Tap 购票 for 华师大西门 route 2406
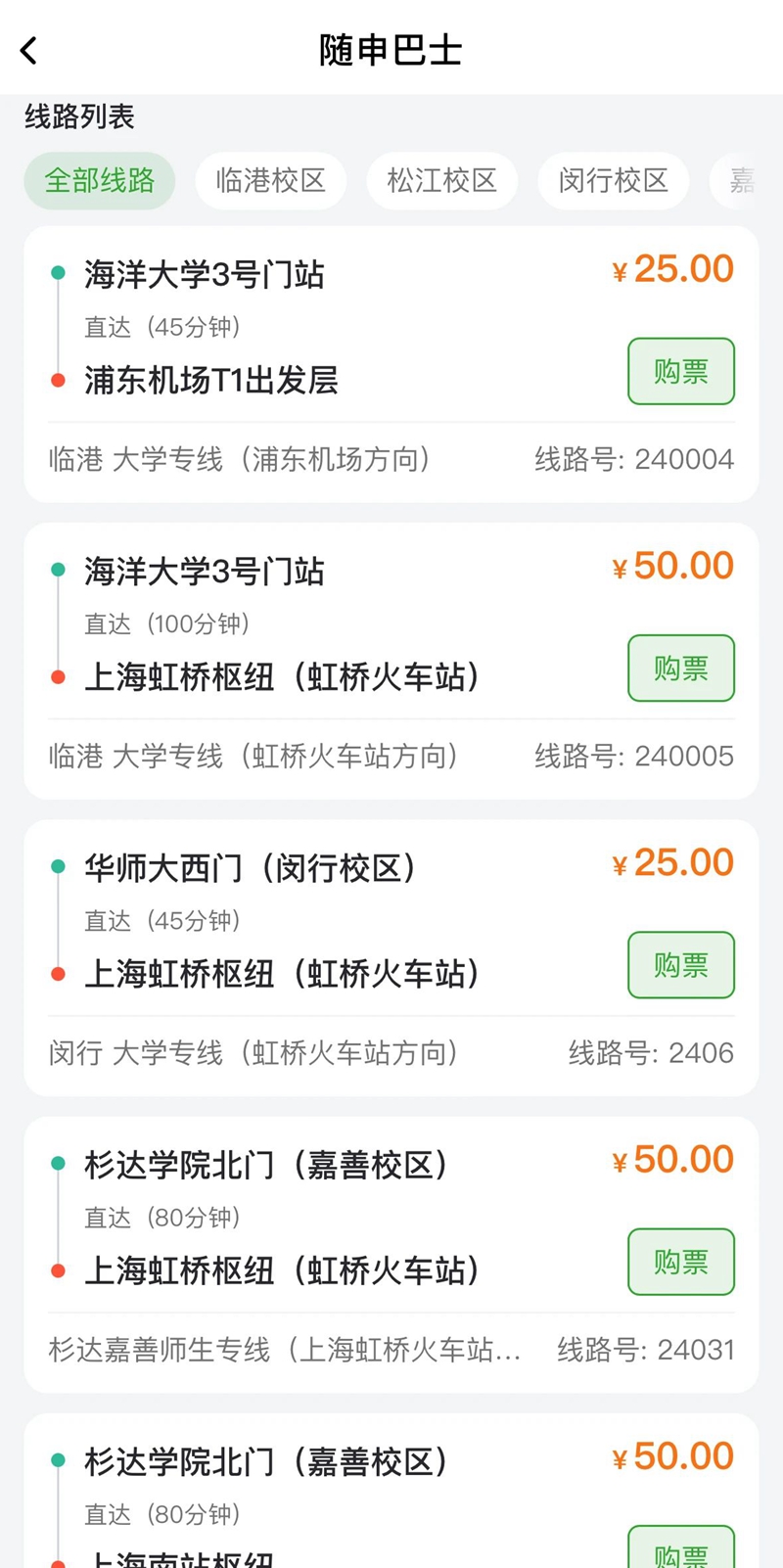The image size is (783, 1568). coord(681,965)
